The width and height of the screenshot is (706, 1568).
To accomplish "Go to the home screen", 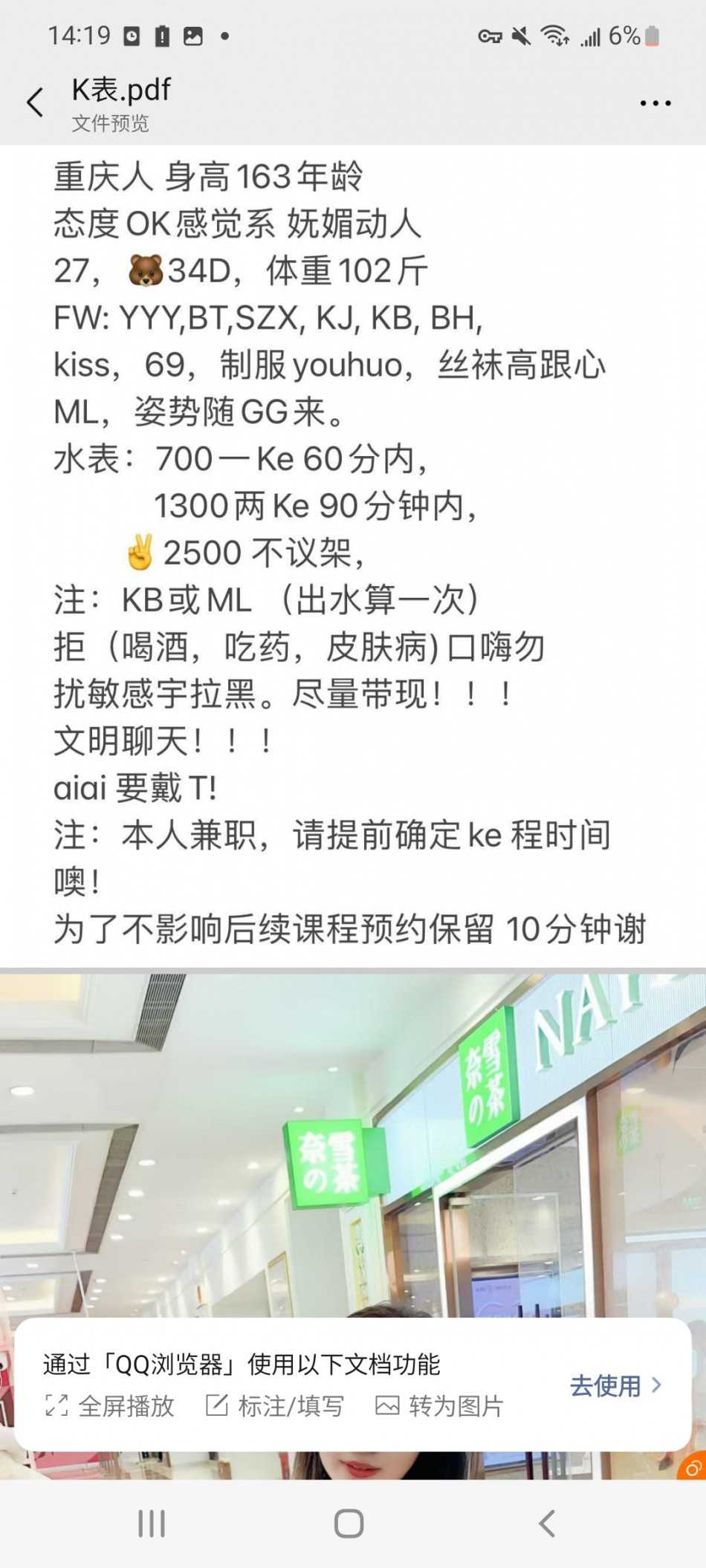I will click(x=349, y=1524).
